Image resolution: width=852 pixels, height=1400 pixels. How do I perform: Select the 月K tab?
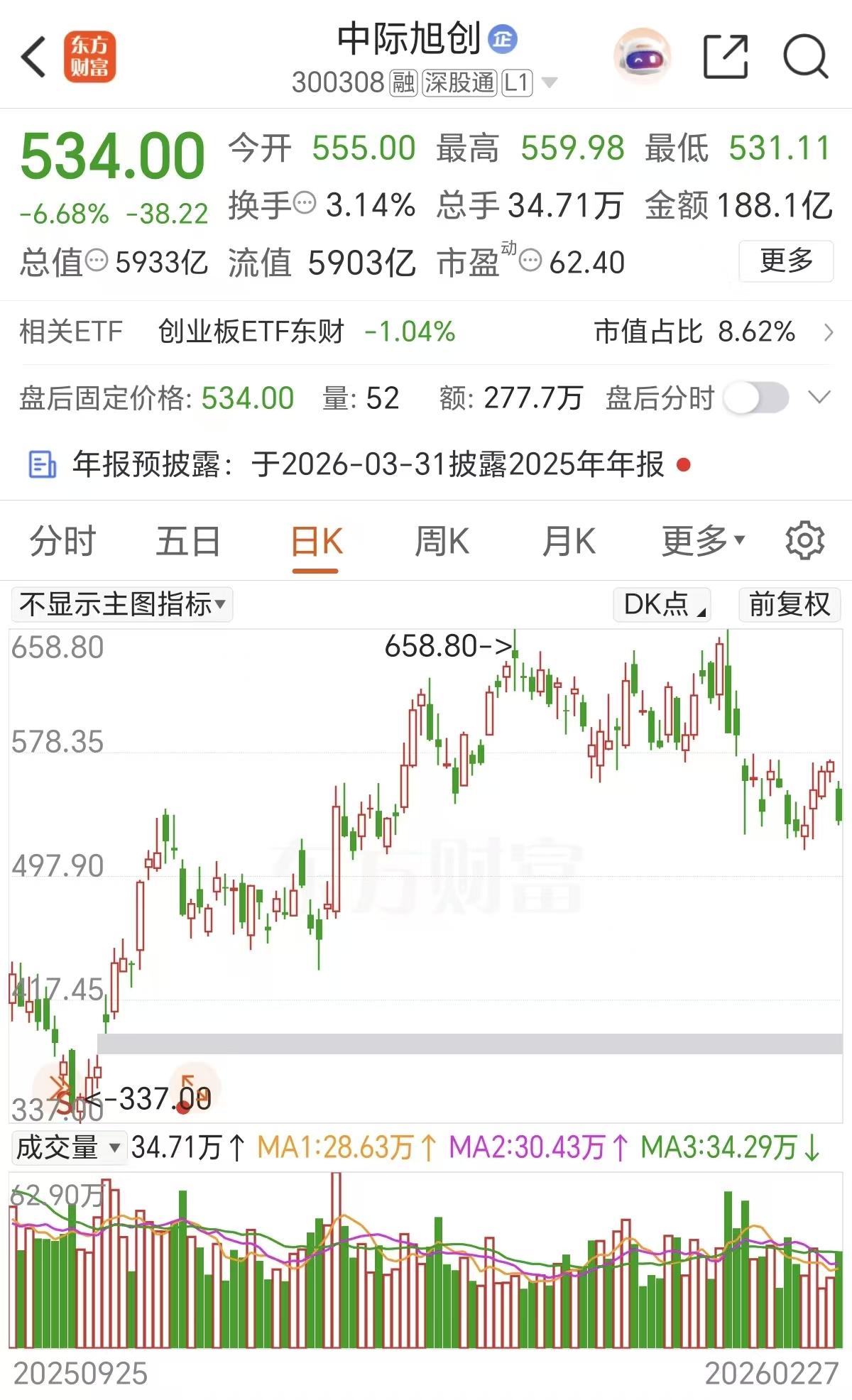[568, 542]
